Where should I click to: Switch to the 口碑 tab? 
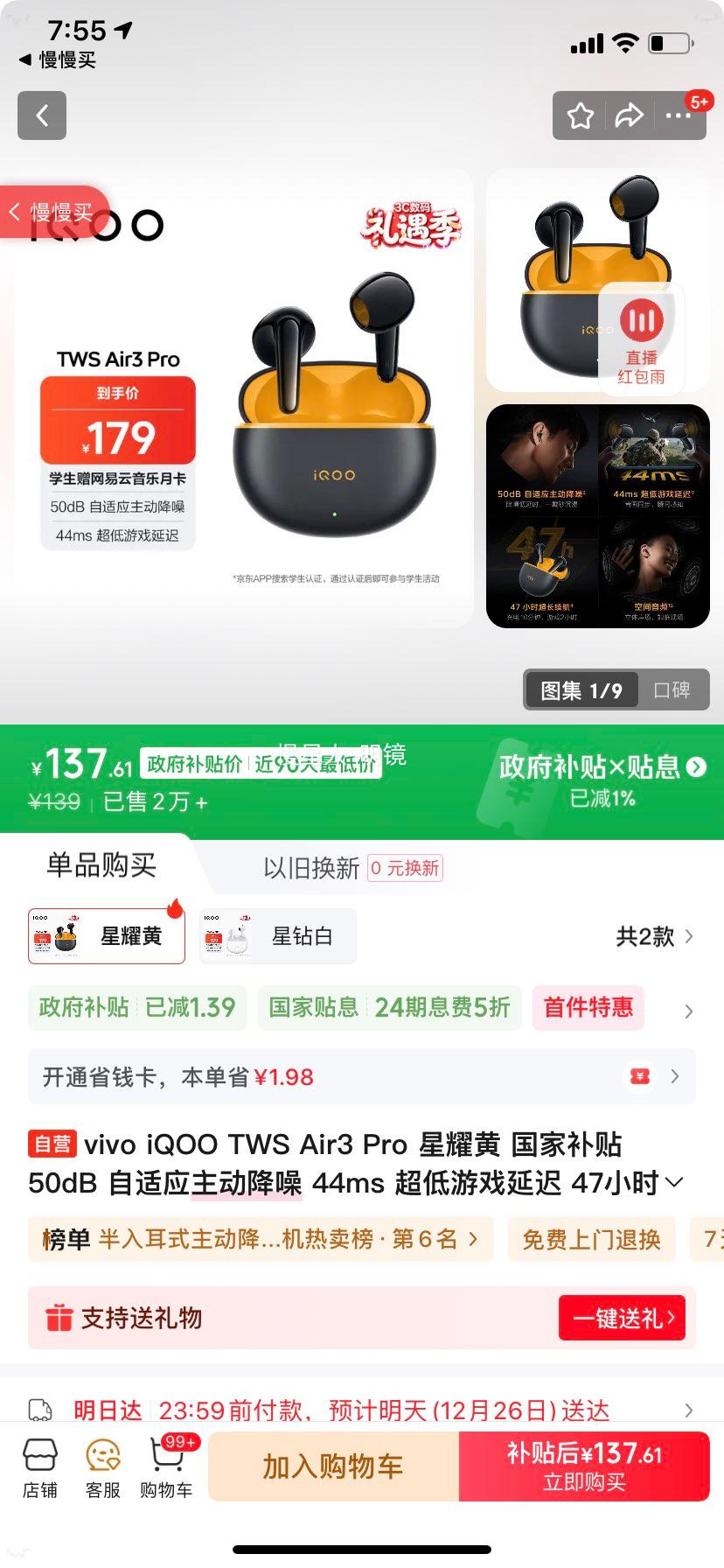click(x=674, y=690)
